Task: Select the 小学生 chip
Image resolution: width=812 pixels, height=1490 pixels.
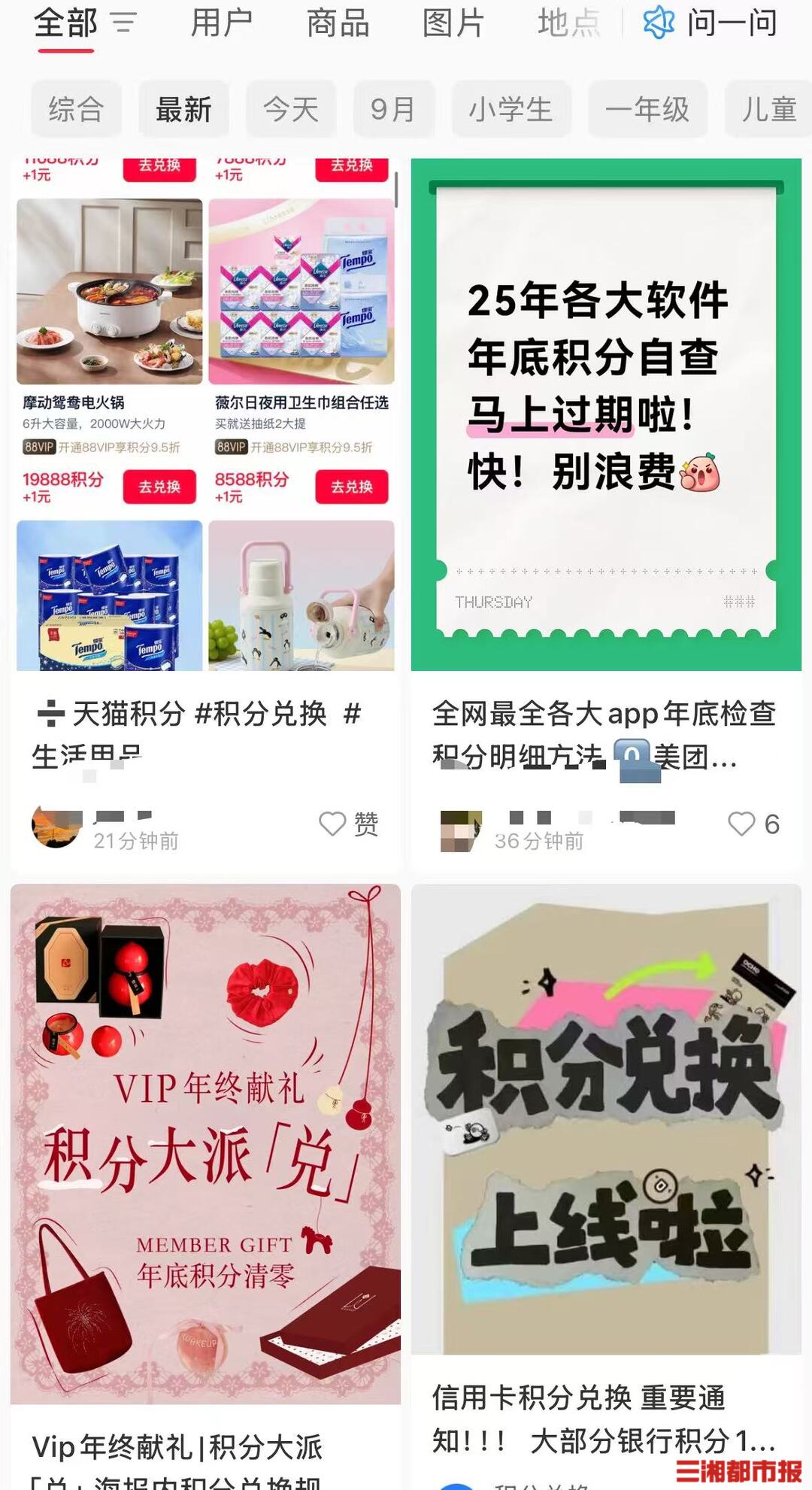Action: point(511,110)
